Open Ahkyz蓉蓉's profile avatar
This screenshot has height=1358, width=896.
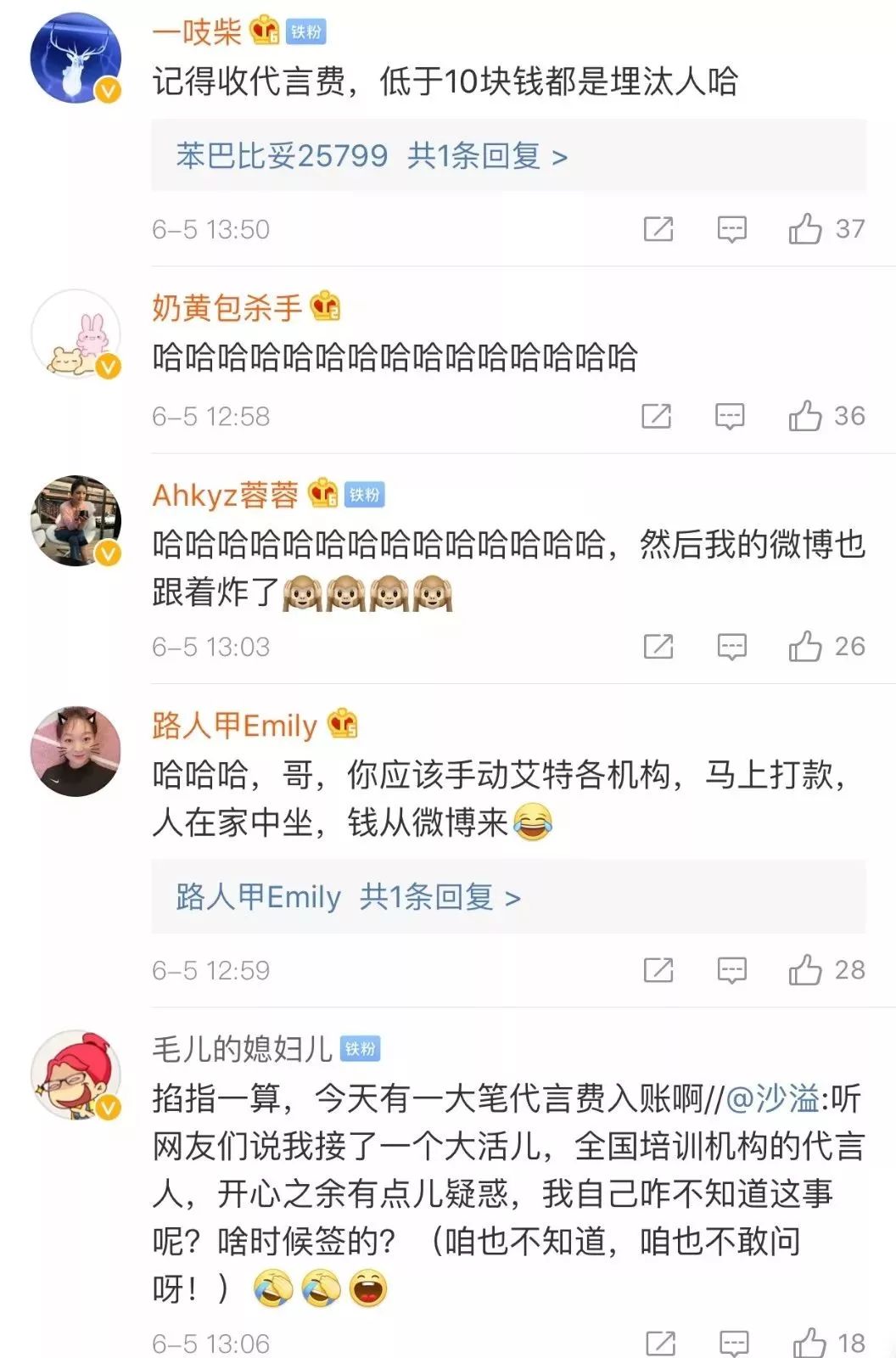pyautogui.click(x=76, y=520)
